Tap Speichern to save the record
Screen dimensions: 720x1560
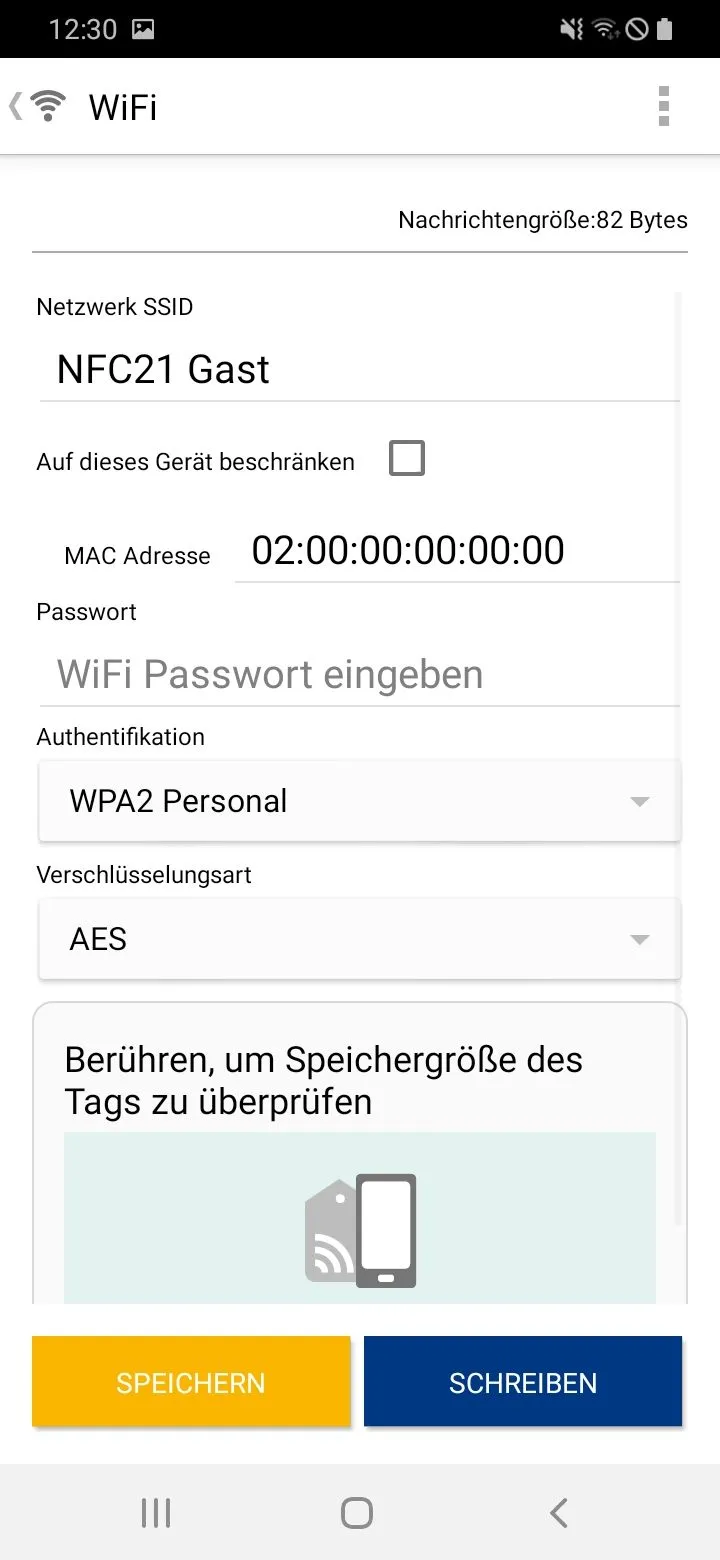click(x=191, y=1382)
